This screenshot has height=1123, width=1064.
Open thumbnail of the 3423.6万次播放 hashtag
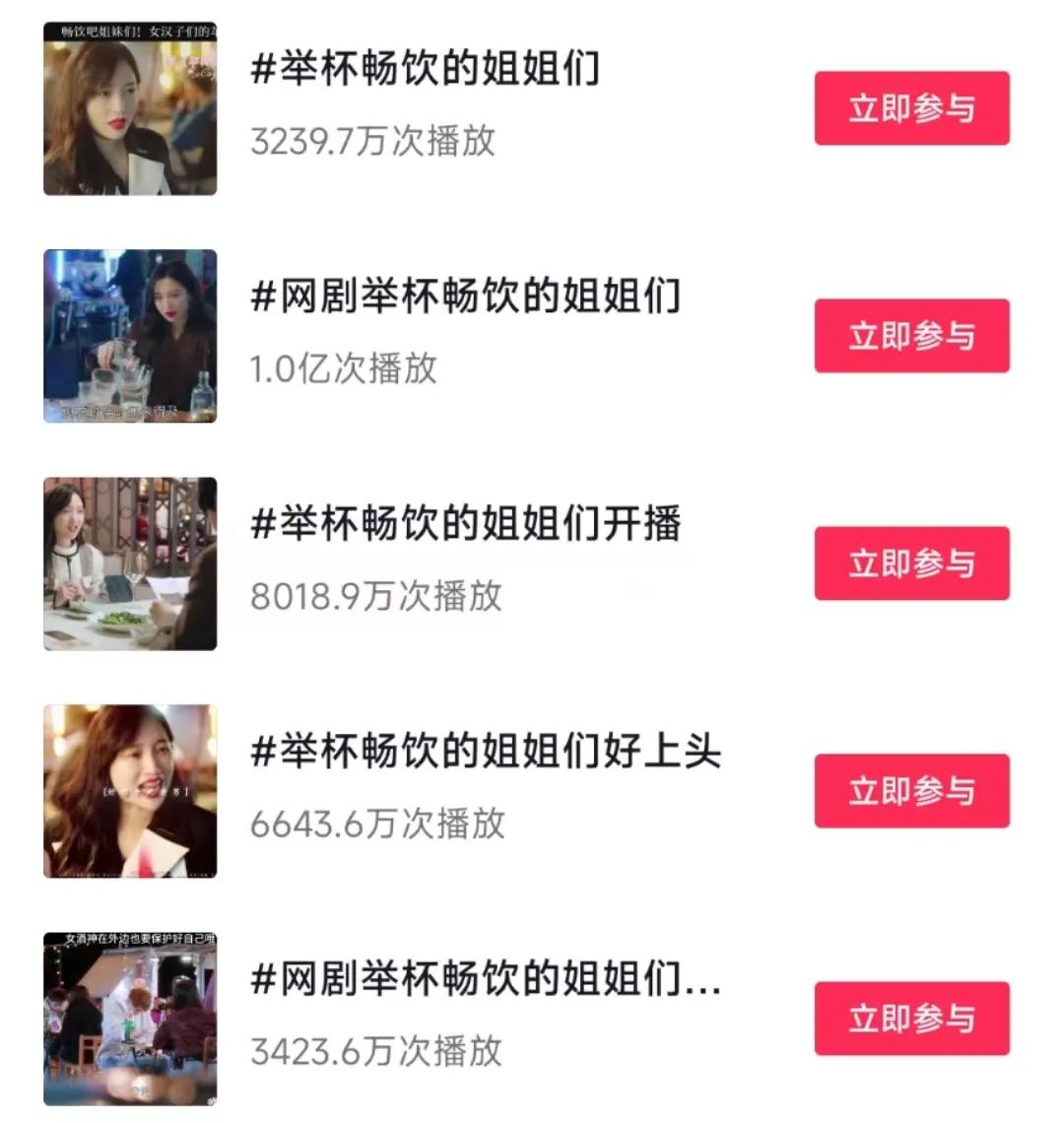pos(130,1020)
